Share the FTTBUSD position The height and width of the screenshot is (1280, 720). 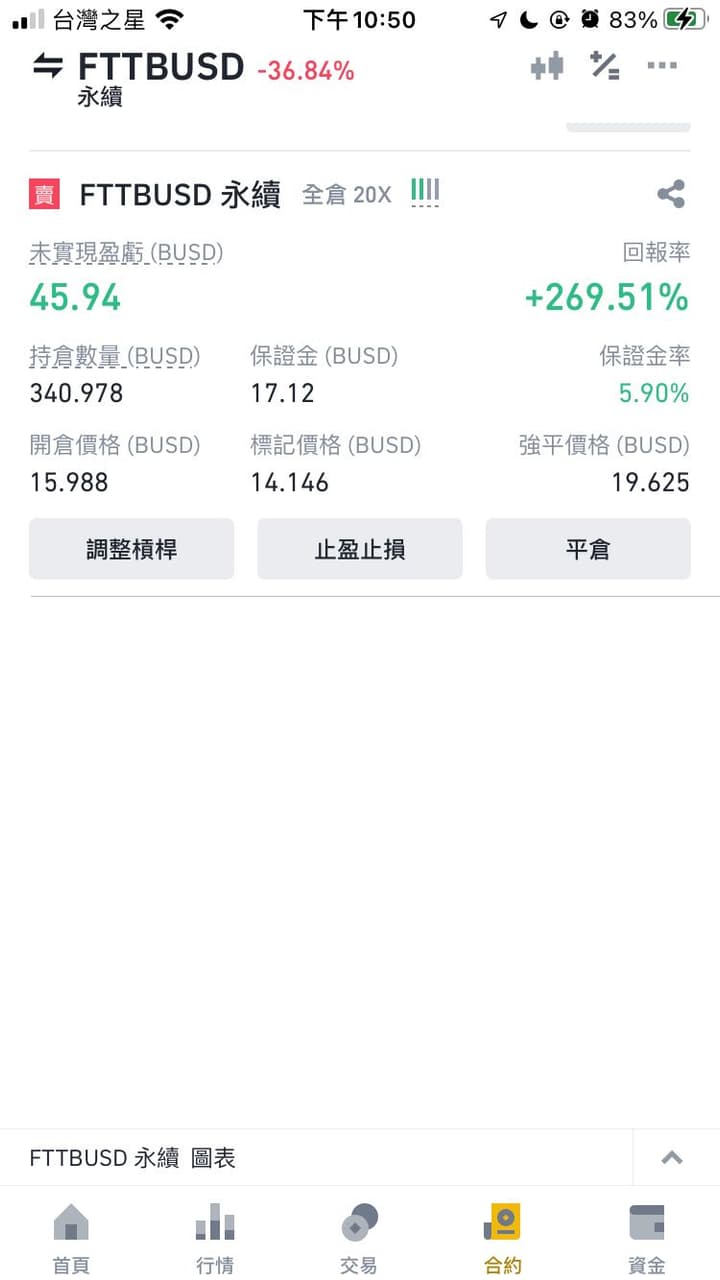tap(671, 194)
